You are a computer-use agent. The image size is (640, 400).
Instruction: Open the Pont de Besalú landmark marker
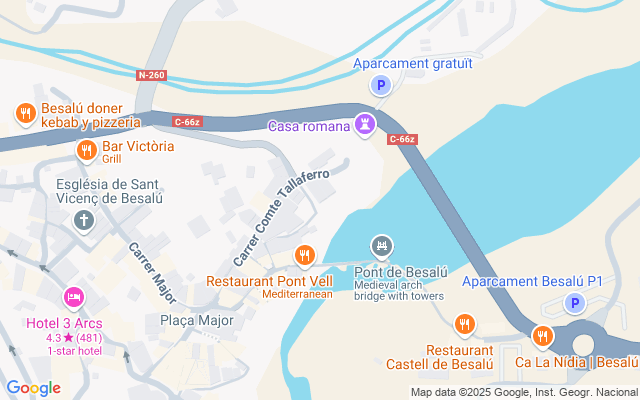[381, 246]
